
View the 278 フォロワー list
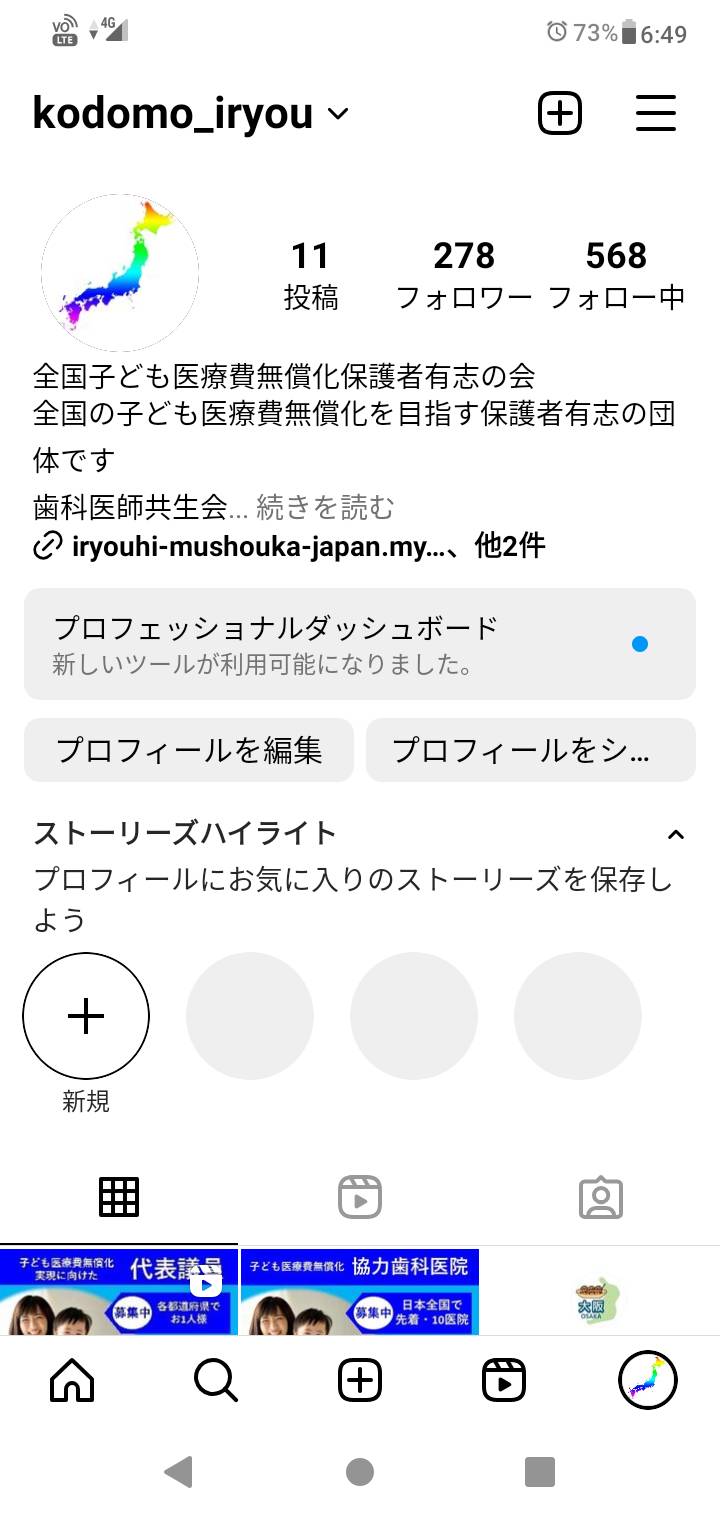(x=464, y=275)
